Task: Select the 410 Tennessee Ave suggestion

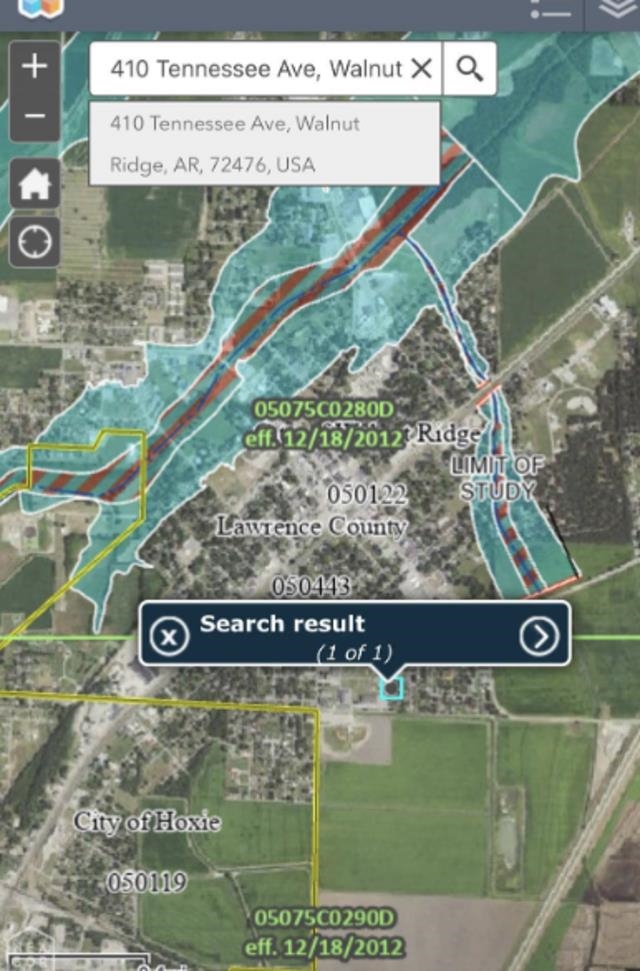Action: pos(264,143)
